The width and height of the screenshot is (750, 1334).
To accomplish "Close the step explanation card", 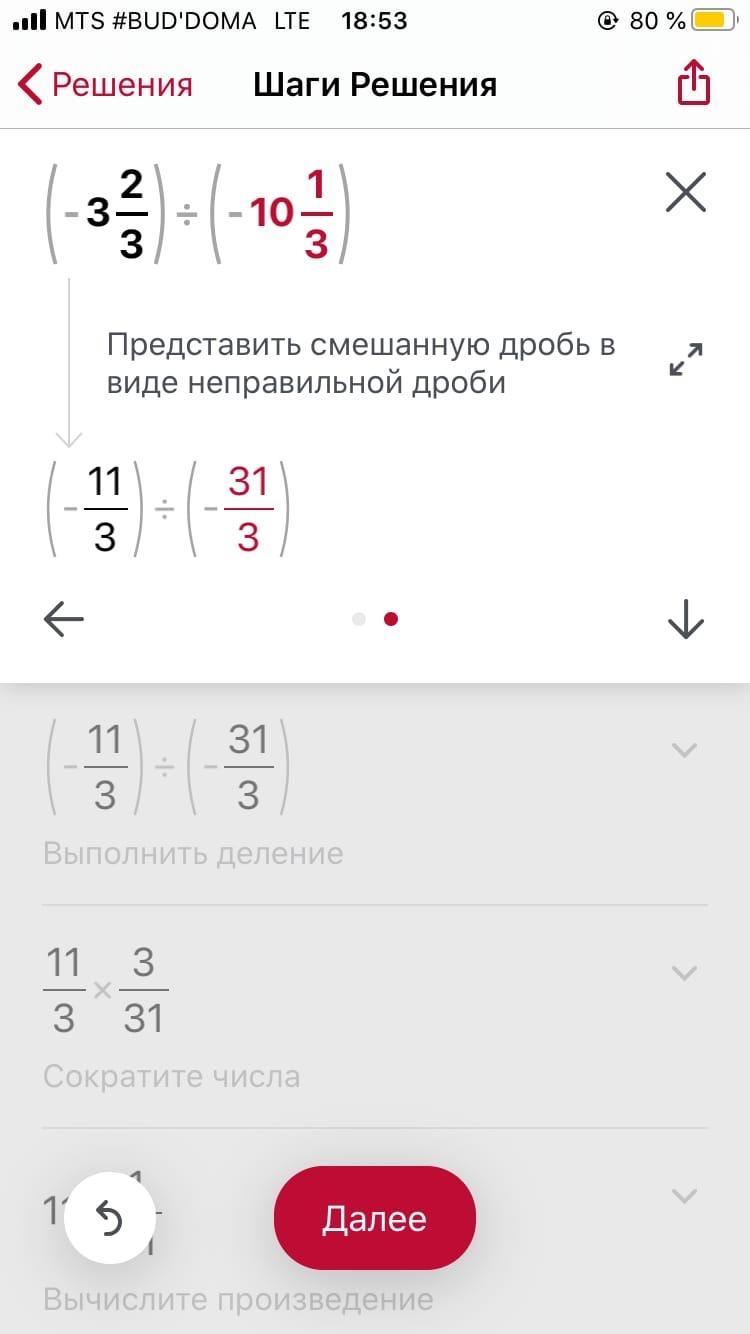I will pyautogui.click(x=686, y=191).
